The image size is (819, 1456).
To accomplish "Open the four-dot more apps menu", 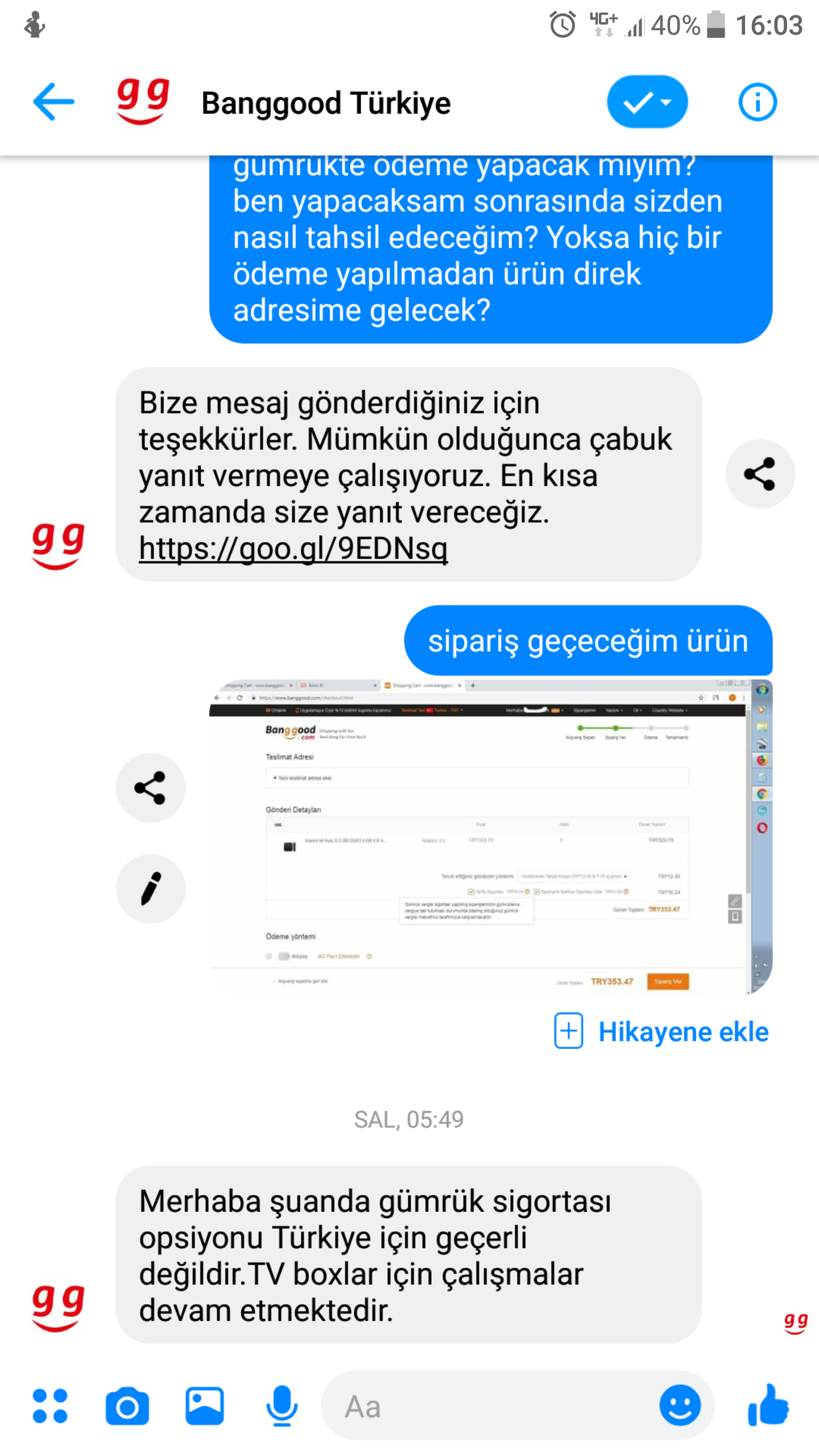I will (x=50, y=1407).
